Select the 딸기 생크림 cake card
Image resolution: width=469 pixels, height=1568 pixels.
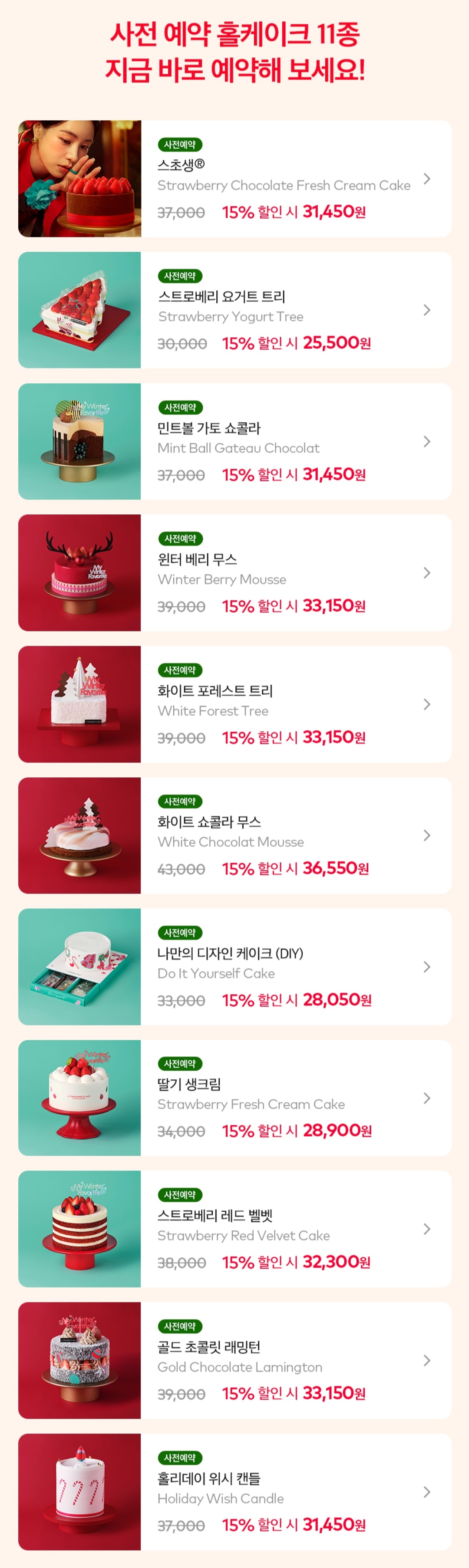coord(234,1098)
